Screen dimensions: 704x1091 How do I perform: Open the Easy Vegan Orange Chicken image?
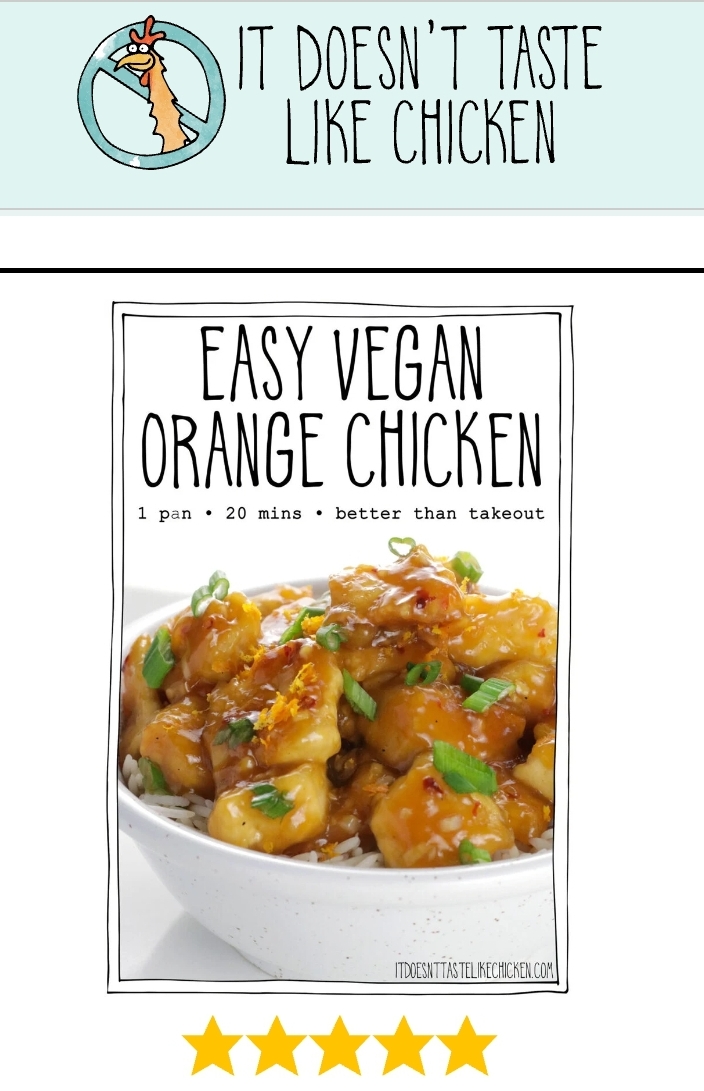[x=340, y=648]
